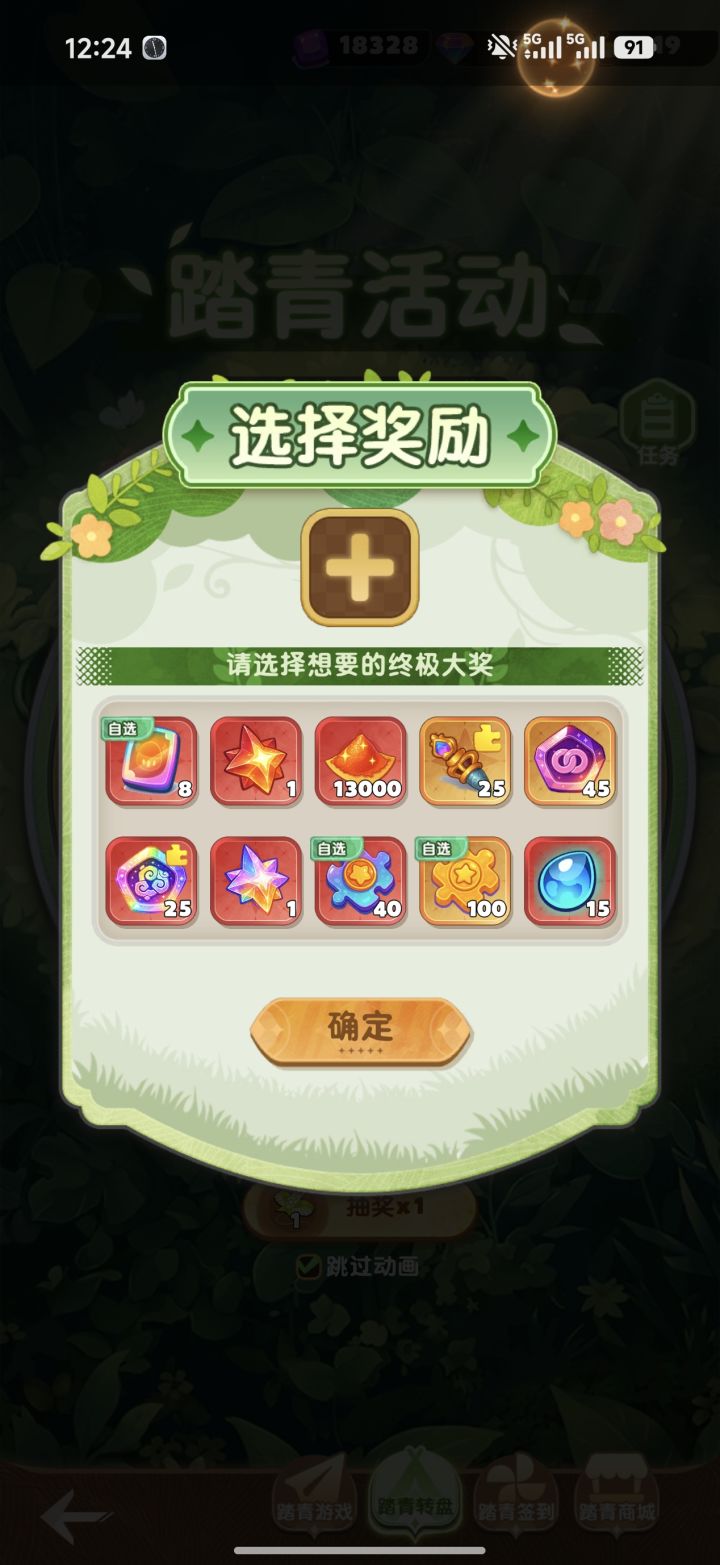Pick the scepter piece reward worth 25
The height and width of the screenshot is (1565, 720).
click(x=466, y=762)
